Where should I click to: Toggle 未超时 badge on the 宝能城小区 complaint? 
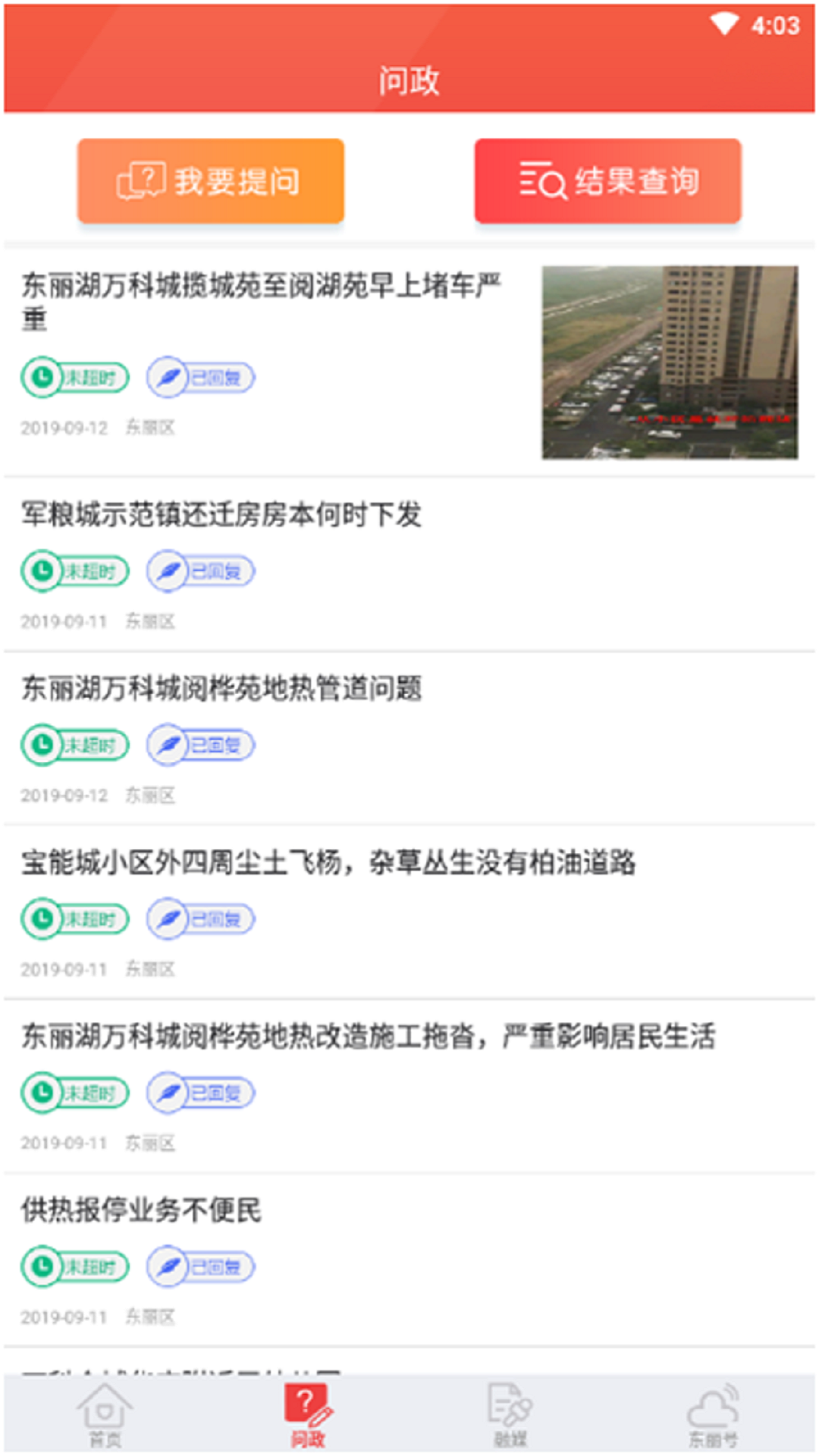click(74, 918)
